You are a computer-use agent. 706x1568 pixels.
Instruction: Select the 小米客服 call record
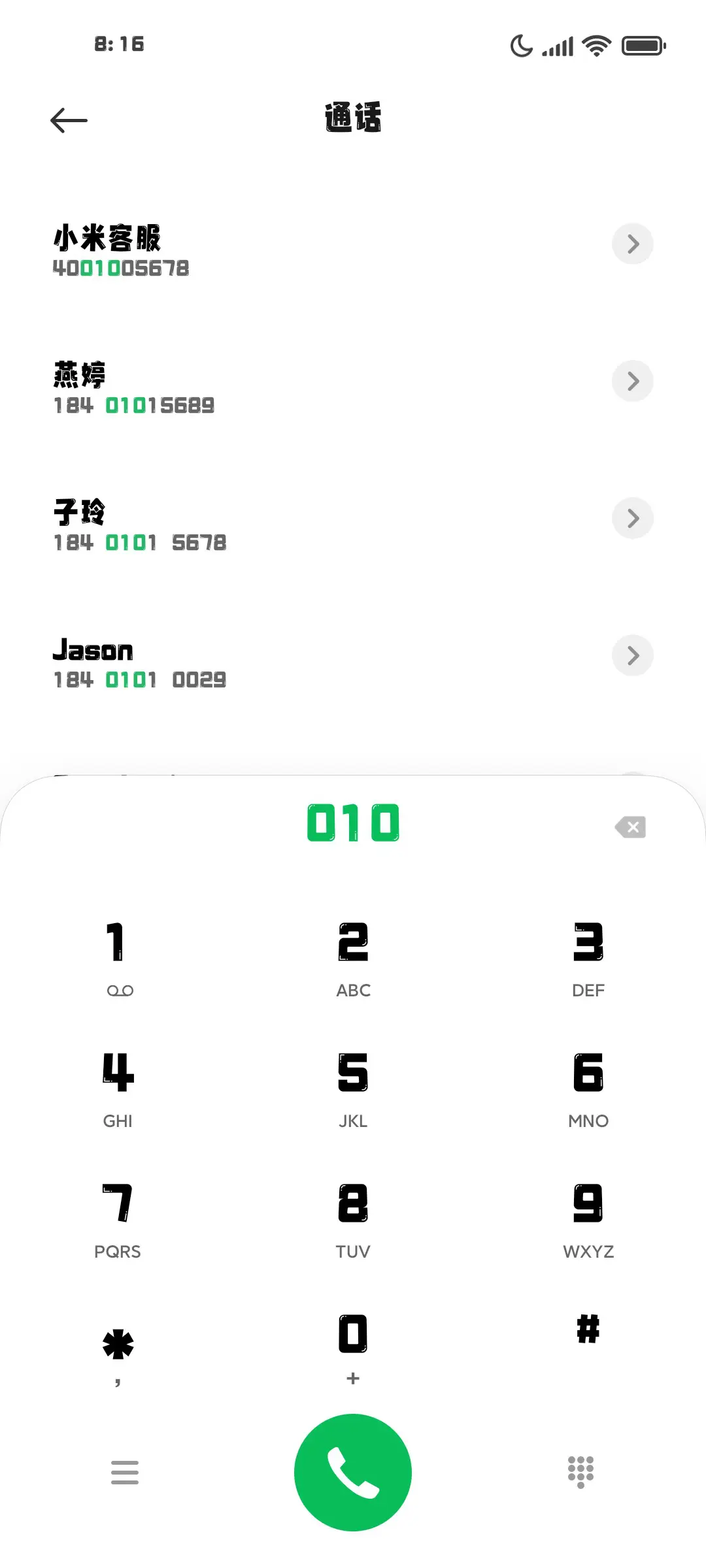click(261, 252)
